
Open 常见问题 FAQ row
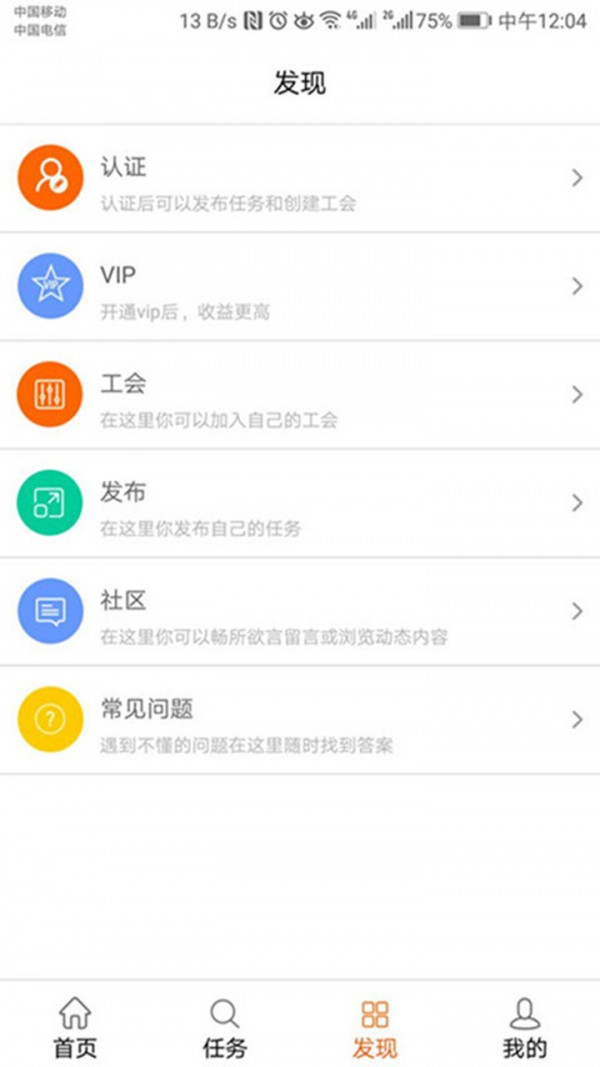tap(300, 719)
